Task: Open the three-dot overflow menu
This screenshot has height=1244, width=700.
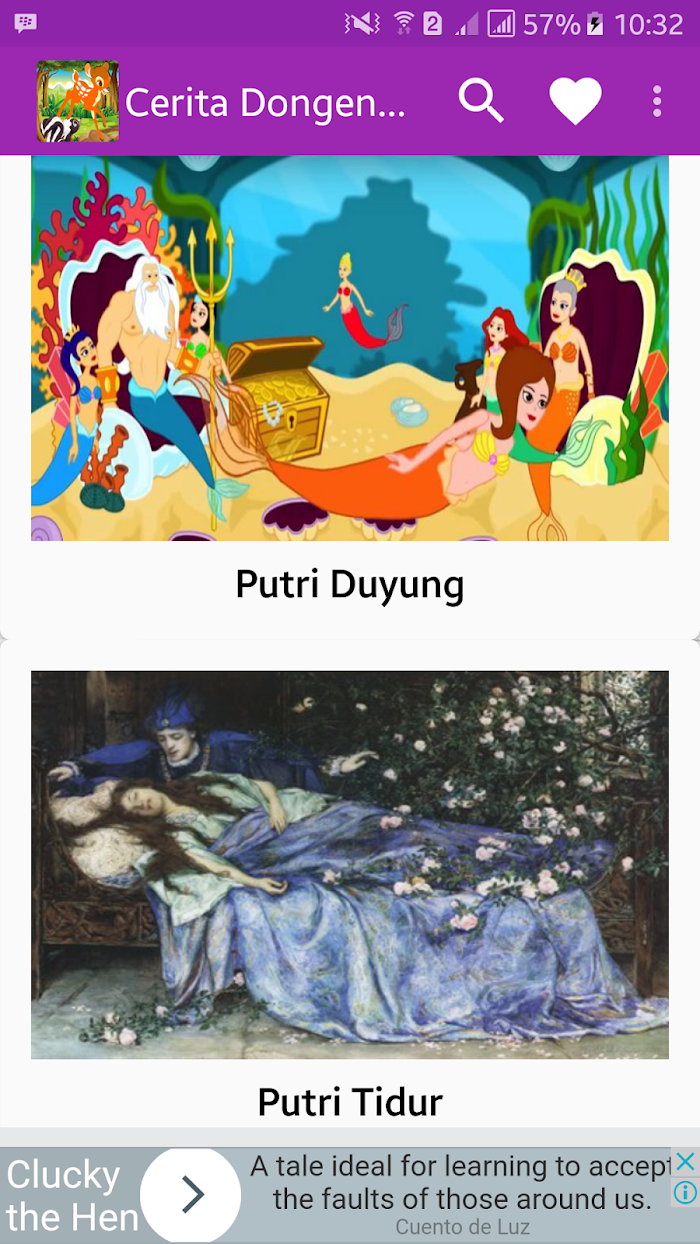Action: click(x=657, y=102)
